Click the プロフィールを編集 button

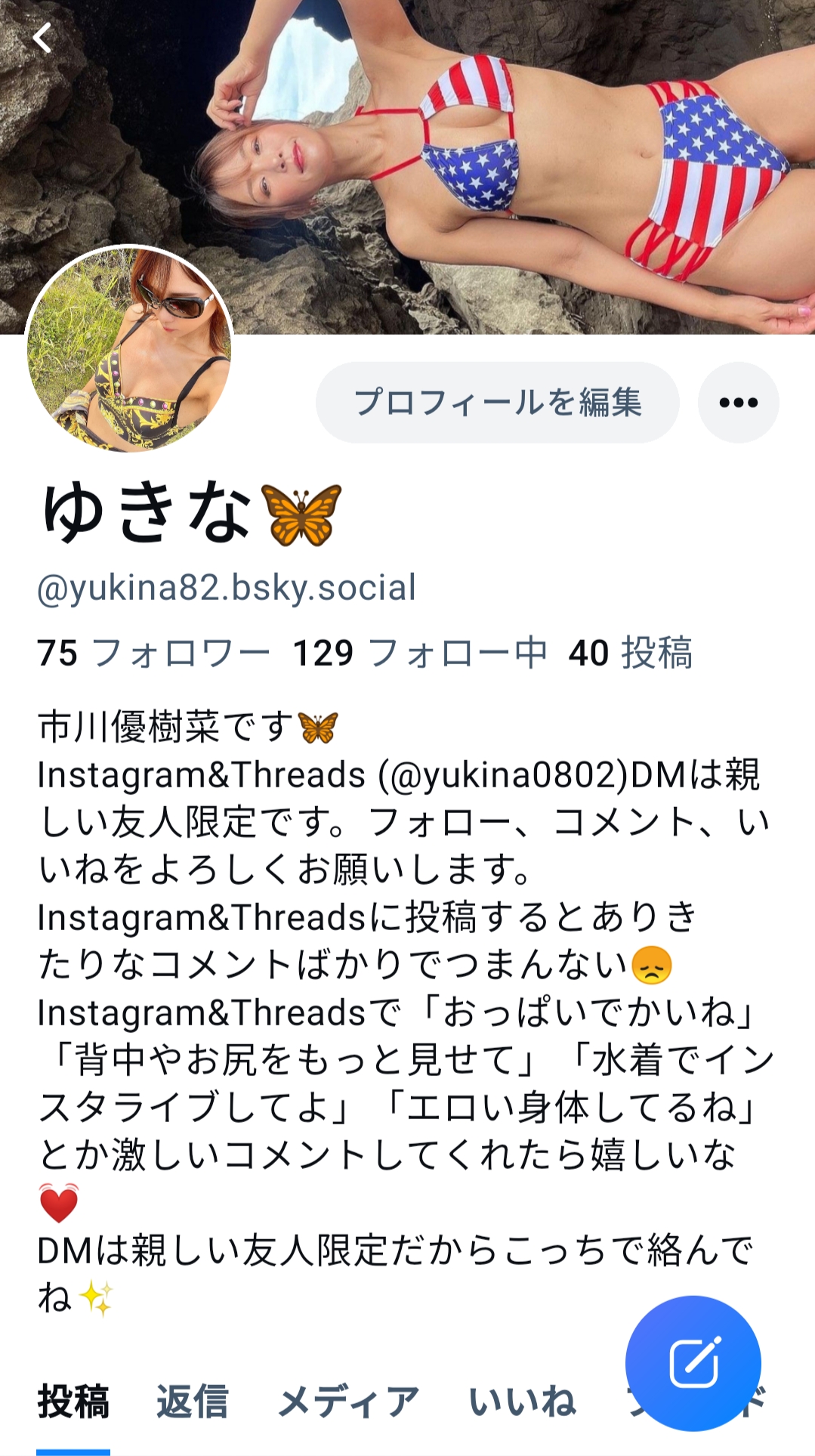500,403
